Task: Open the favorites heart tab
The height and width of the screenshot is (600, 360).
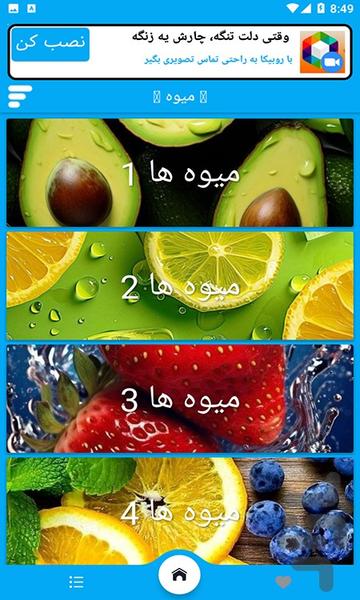Action: [x=283, y=582]
